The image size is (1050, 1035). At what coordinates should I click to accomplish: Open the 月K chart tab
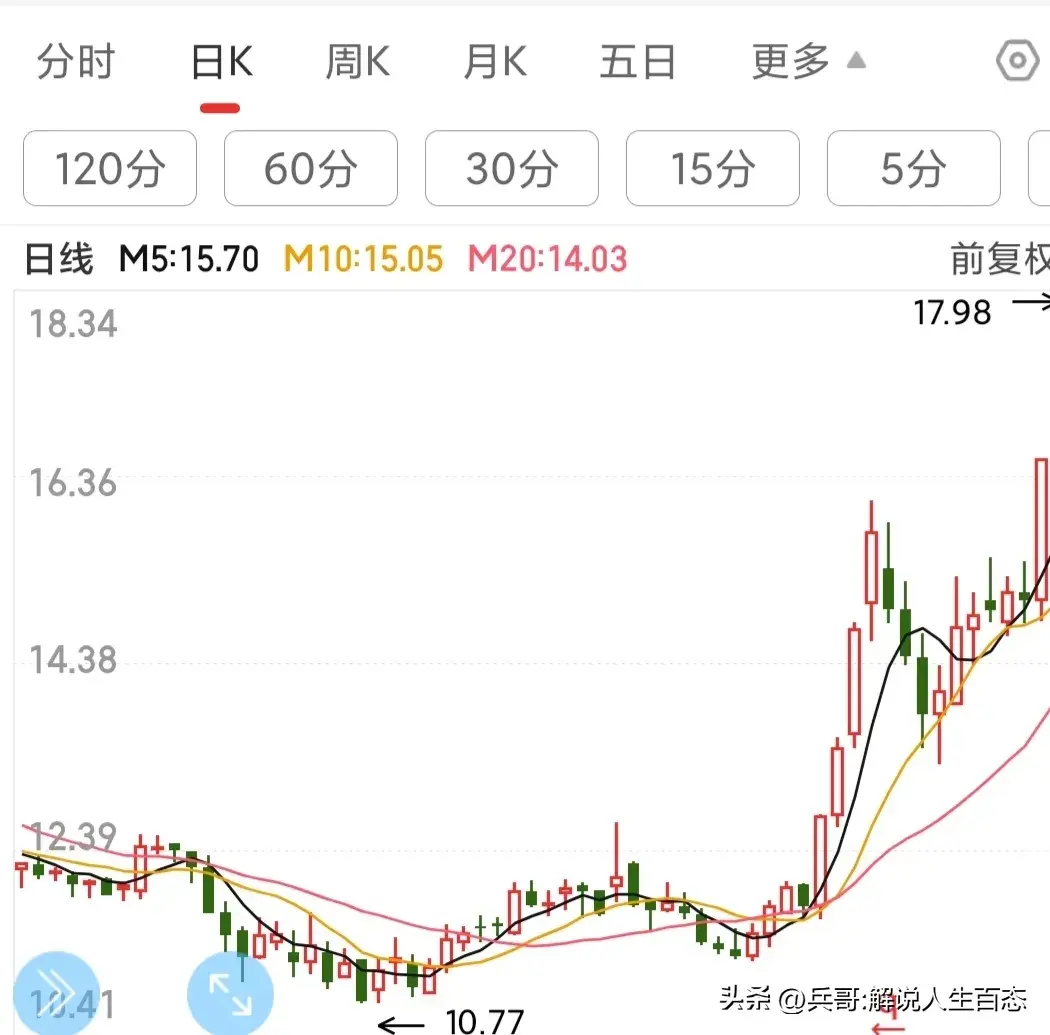[495, 63]
